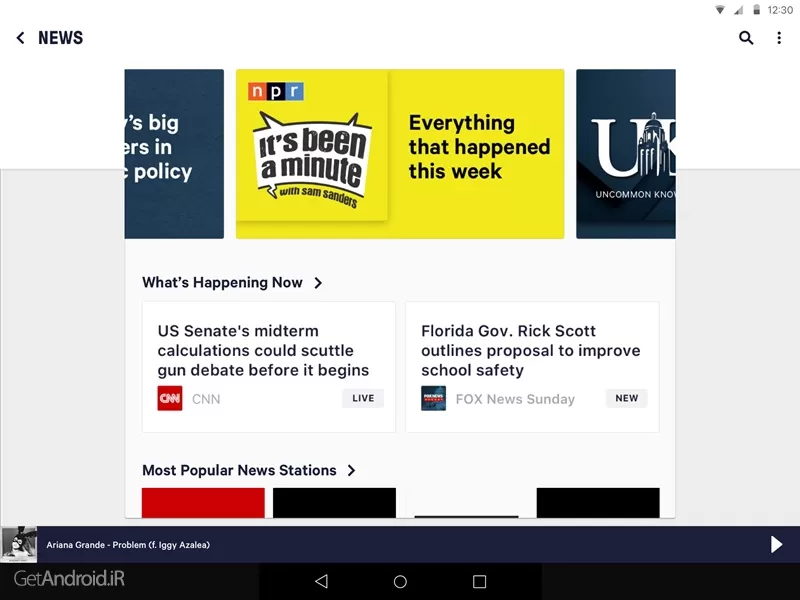This screenshot has height=600, width=800.
Task: Open CNN story on US Senate midterm
Action: 269,367
